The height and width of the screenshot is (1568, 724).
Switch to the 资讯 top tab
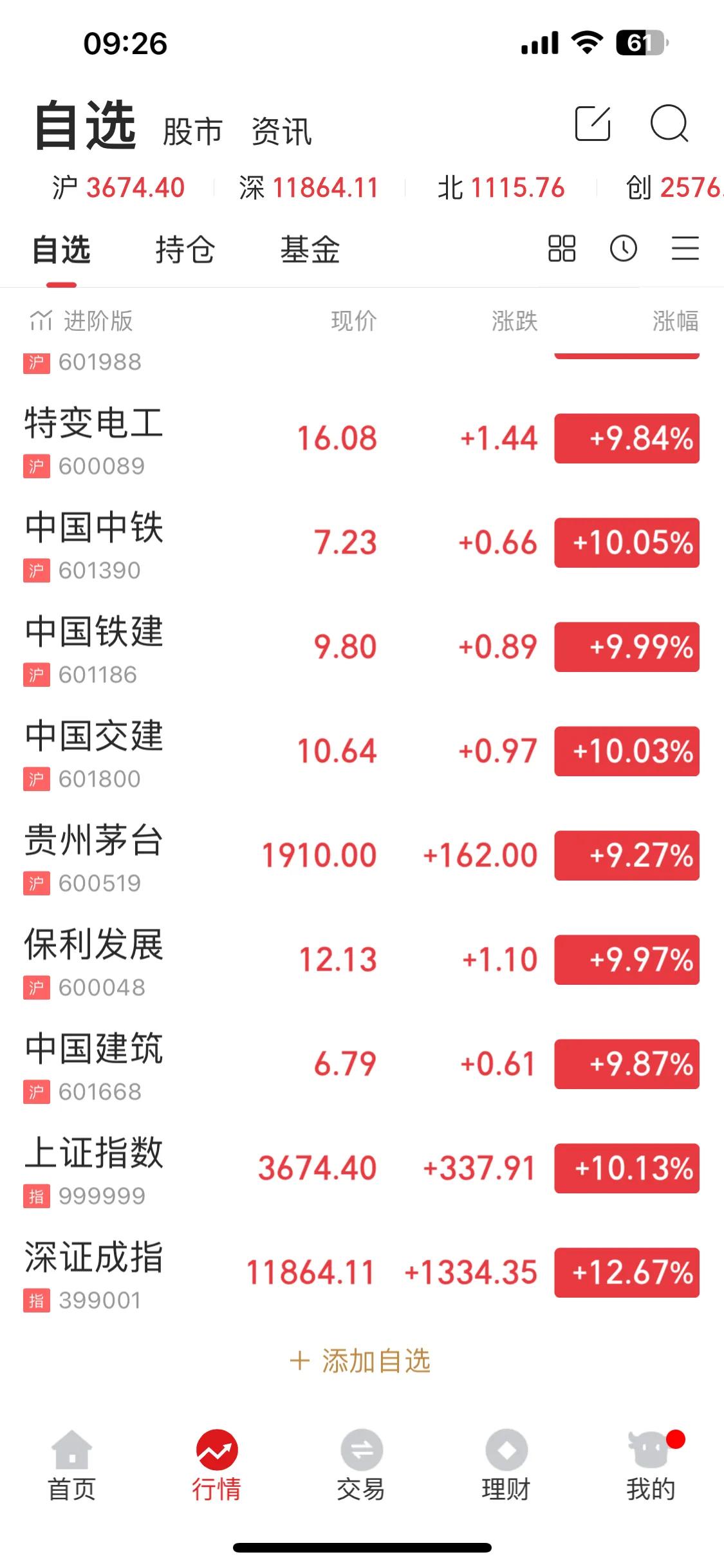coord(281,131)
